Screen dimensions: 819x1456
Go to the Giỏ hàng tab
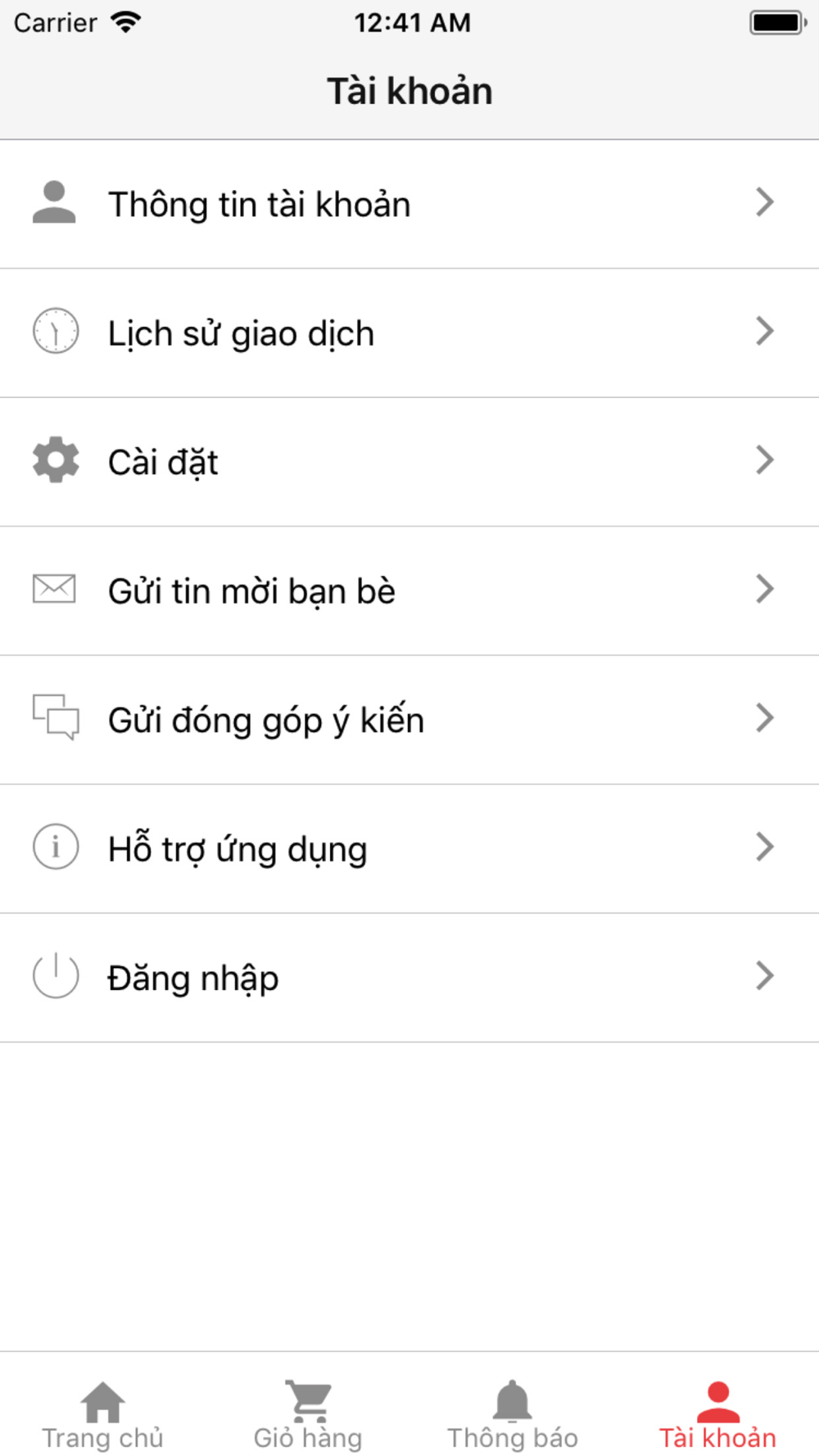coord(307,1415)
